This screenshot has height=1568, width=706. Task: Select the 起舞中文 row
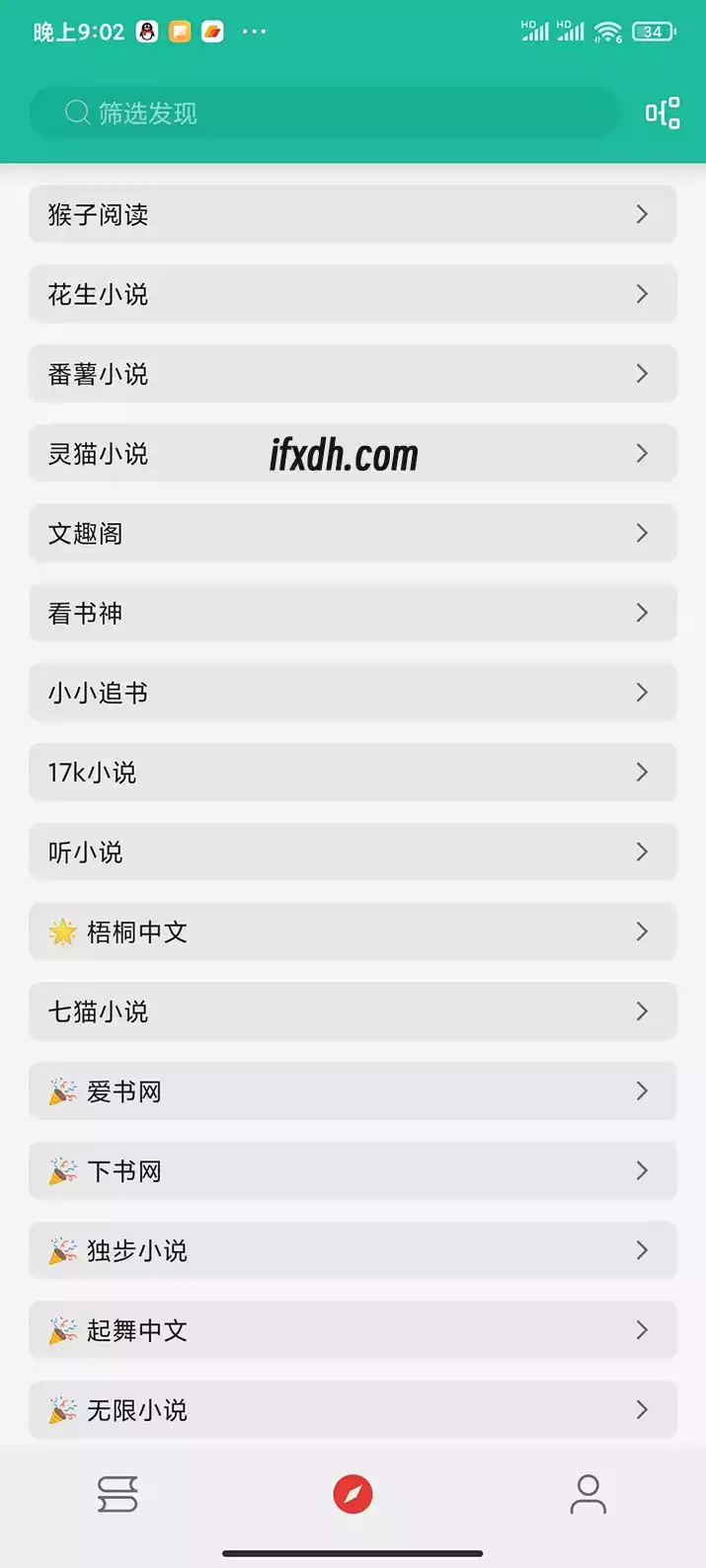353,1330
